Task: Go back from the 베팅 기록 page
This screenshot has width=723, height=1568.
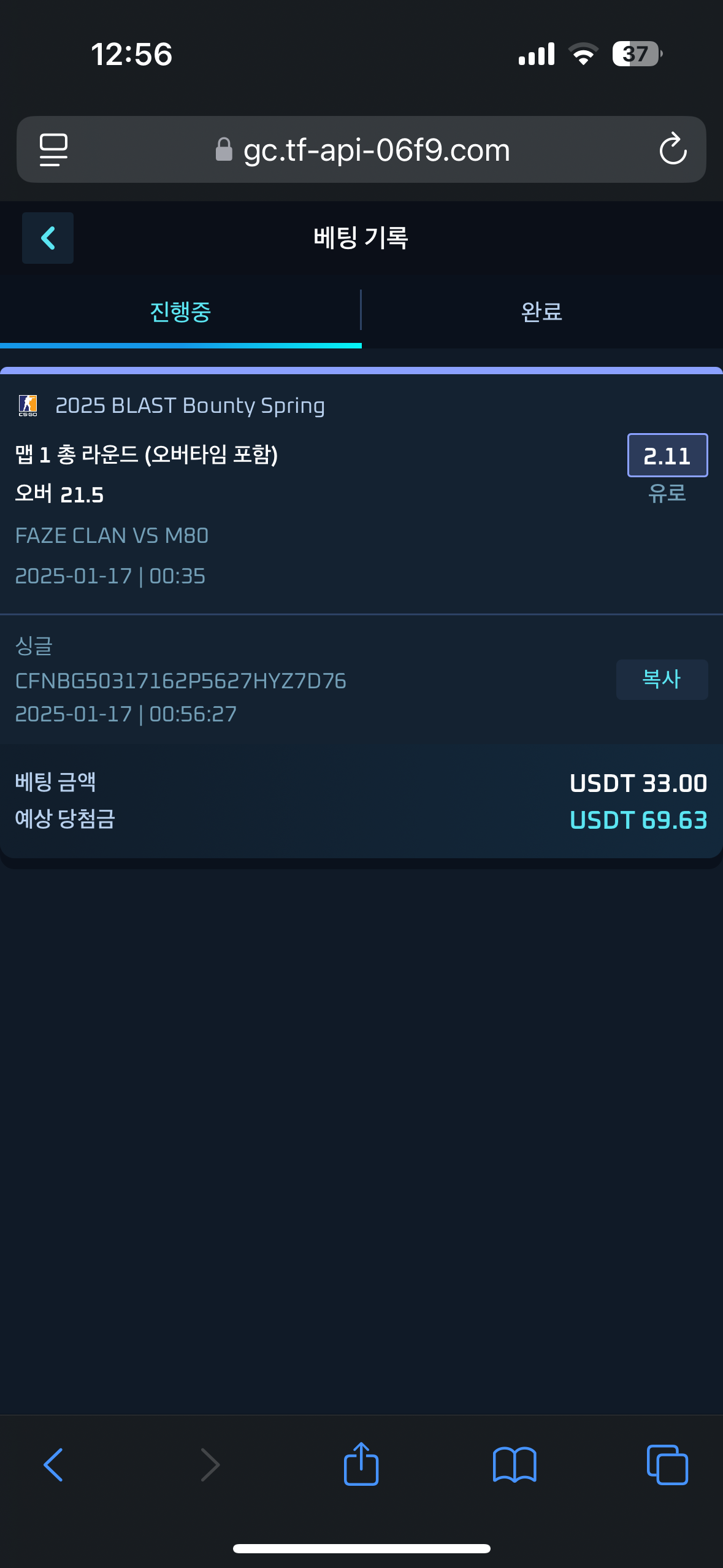Action: coord(48,238)
